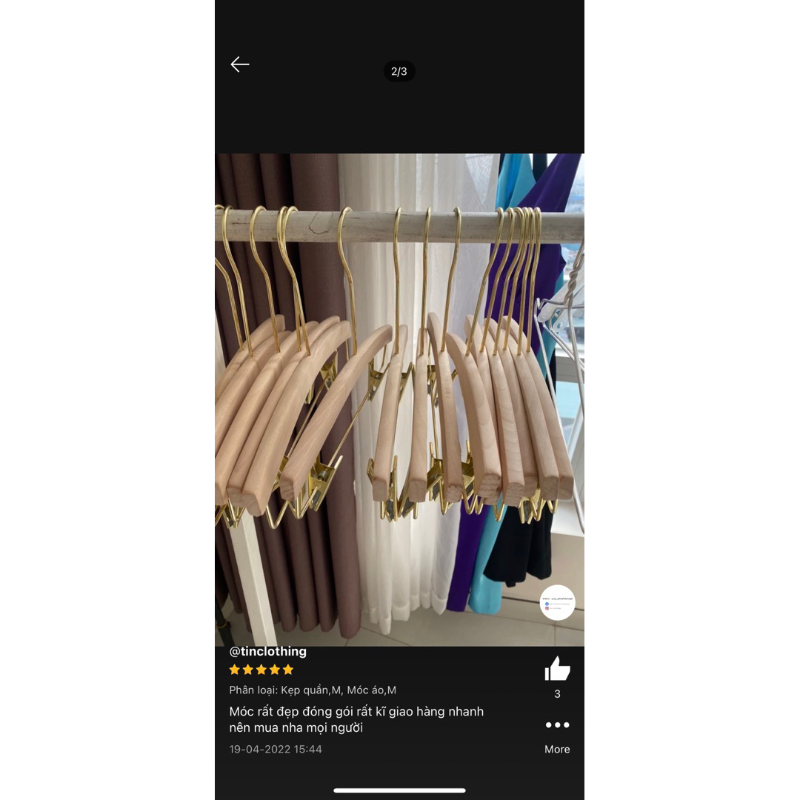Open the More options menu
The height and width of the screenshot is (800, 800).
tap(557, 726)
